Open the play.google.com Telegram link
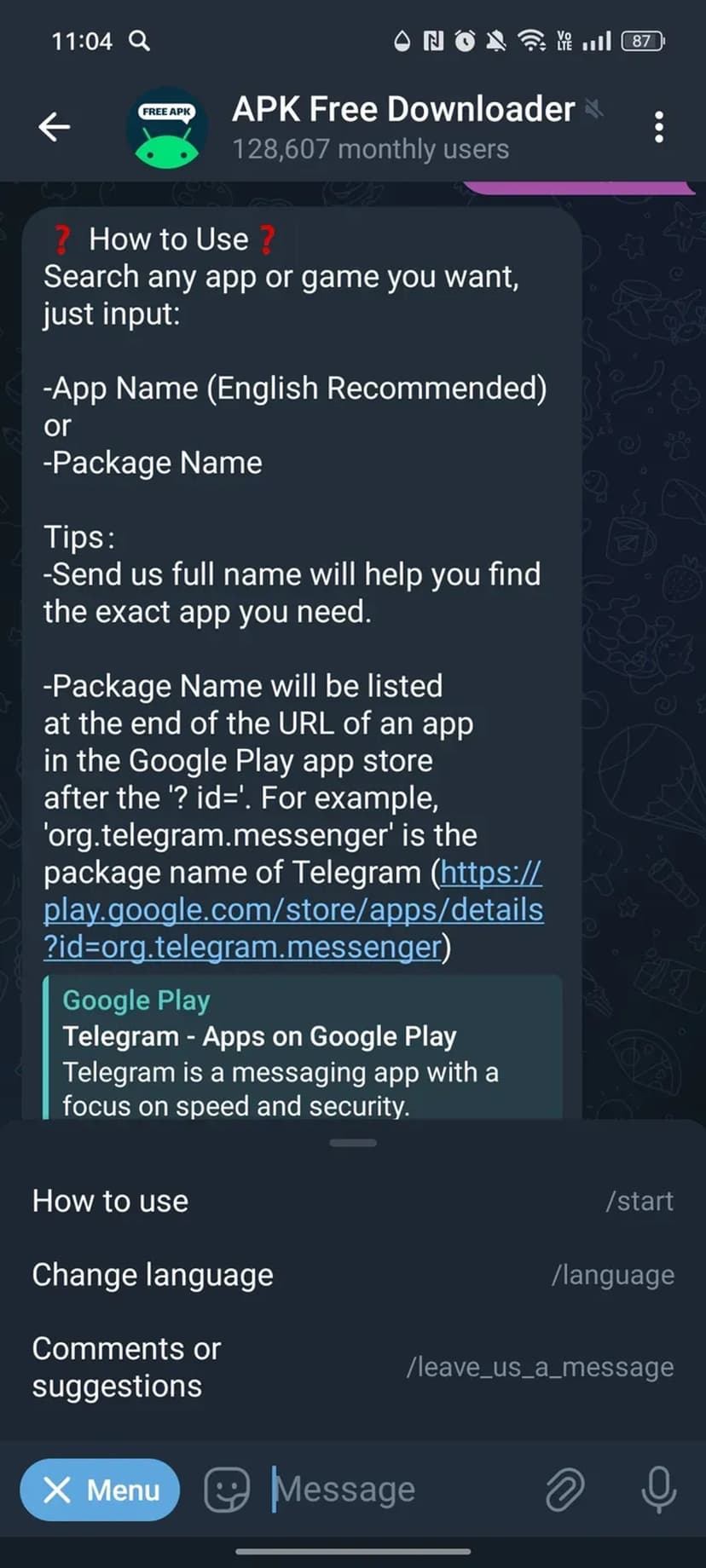 [x=292, y=910]
